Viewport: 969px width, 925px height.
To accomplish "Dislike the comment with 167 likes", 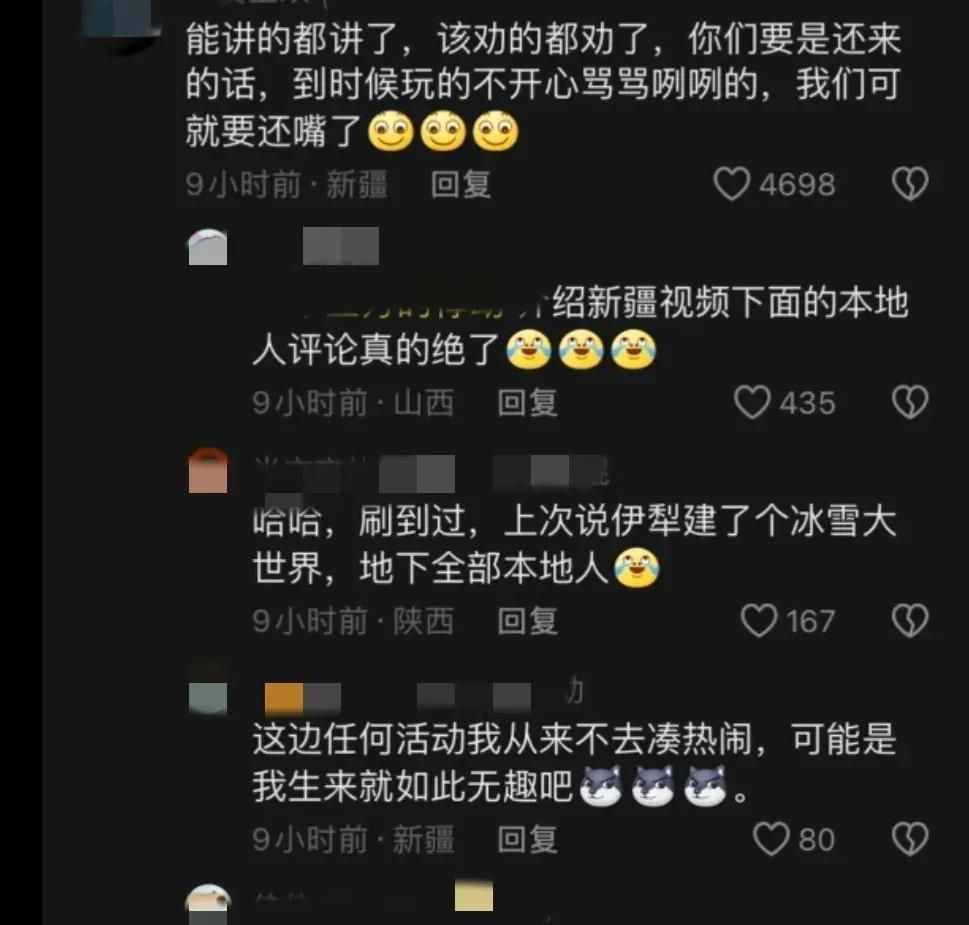I will [x=909, y=621].
